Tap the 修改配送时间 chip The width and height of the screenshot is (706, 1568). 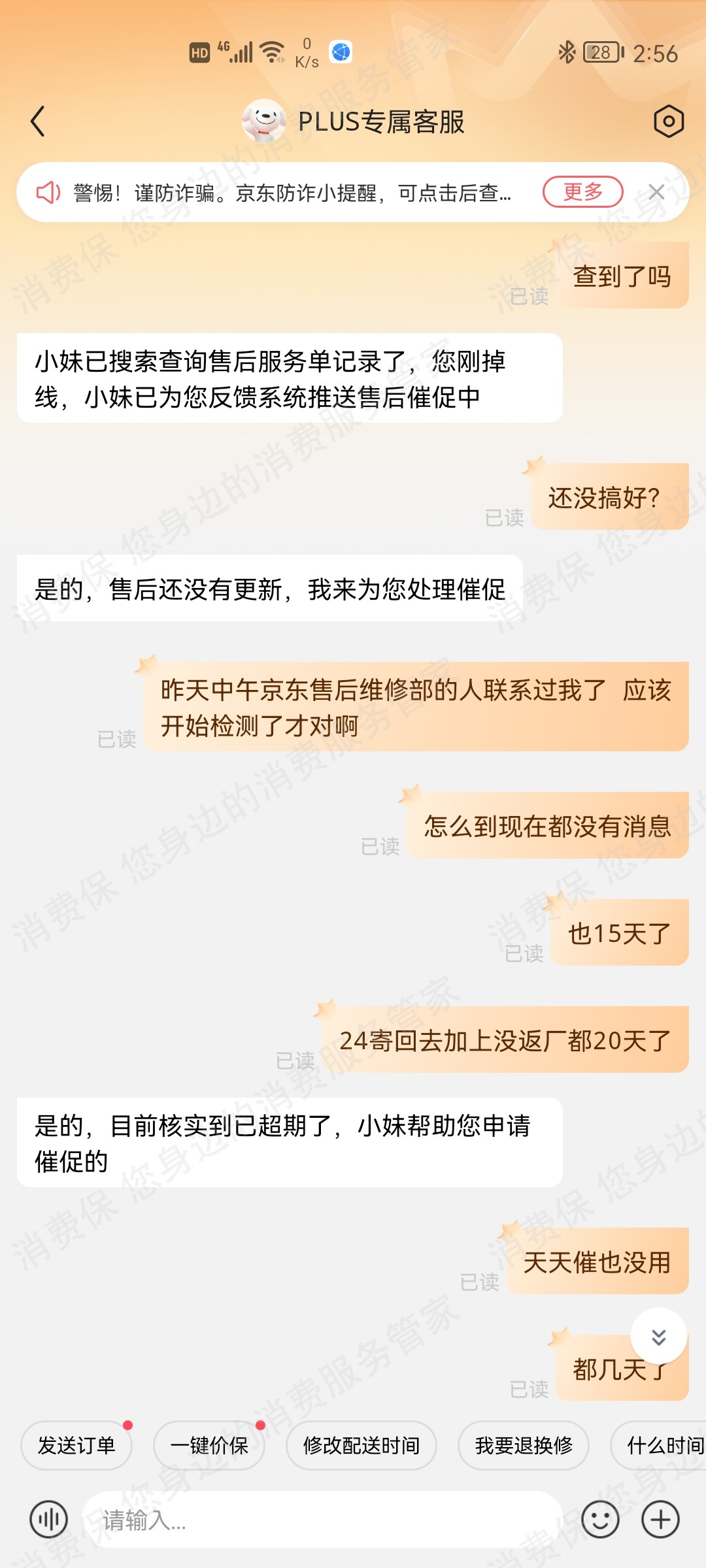[x=361, y=1445]
